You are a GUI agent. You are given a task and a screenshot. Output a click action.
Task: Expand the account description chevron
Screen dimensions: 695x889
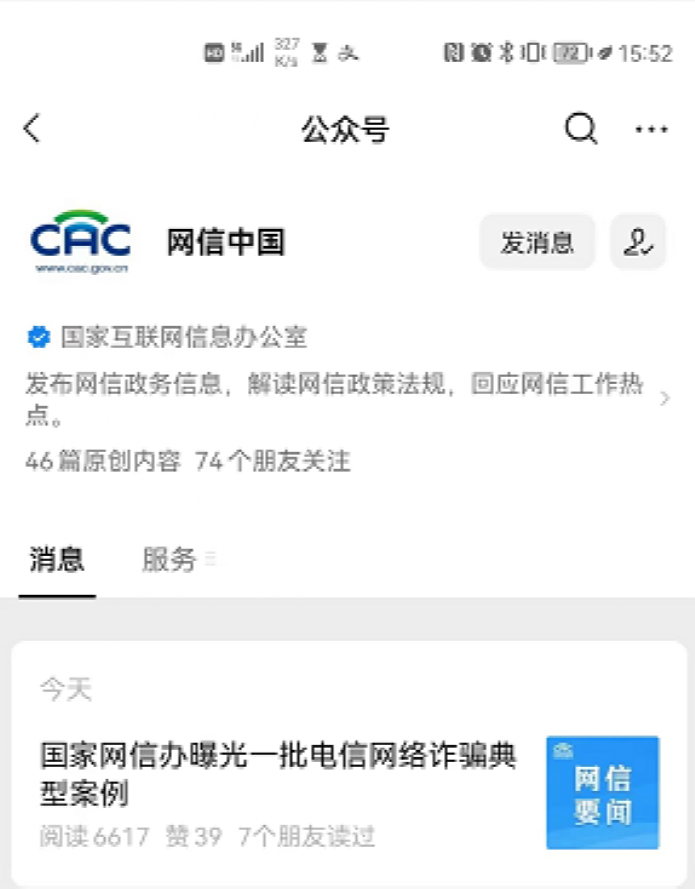coord(665,399)
